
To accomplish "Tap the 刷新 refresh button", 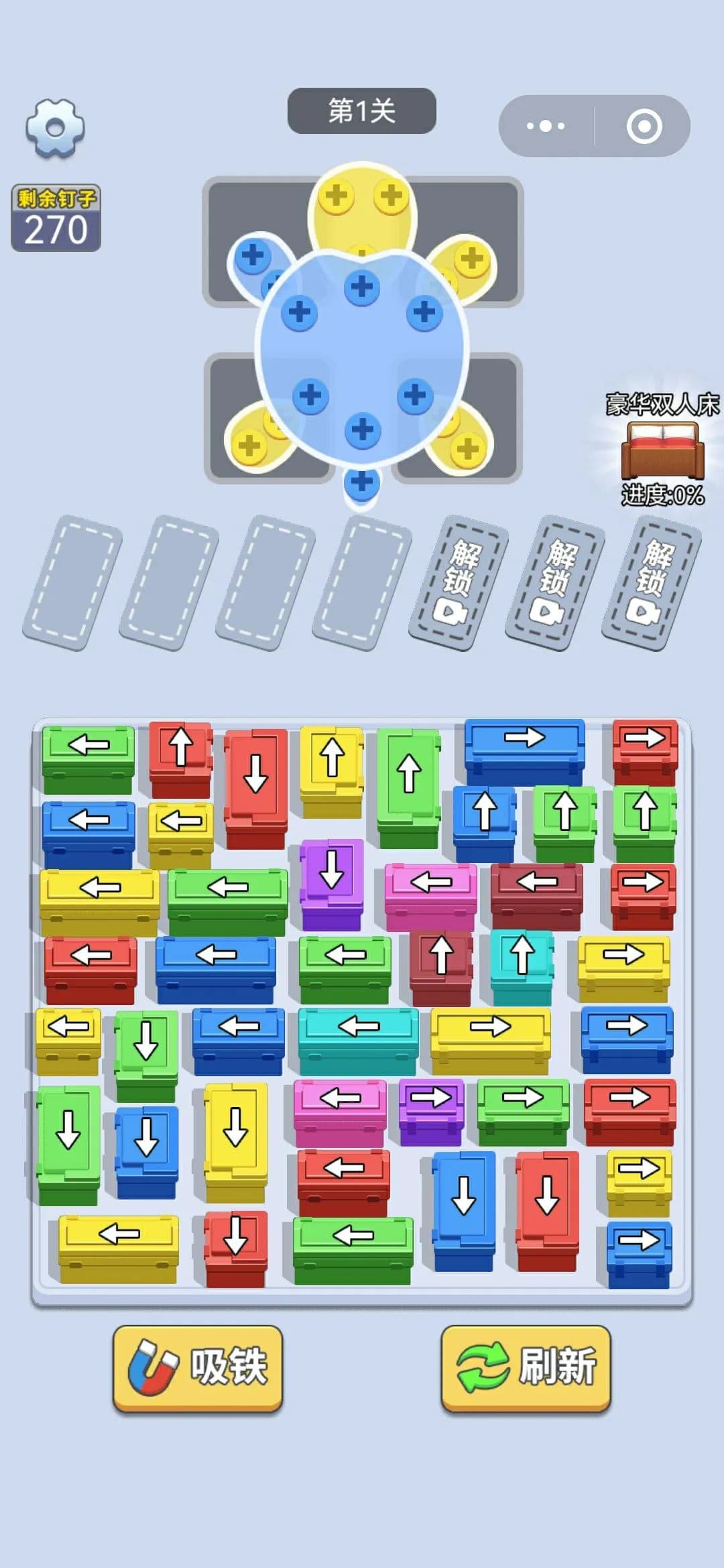I will click(526, 1368).
